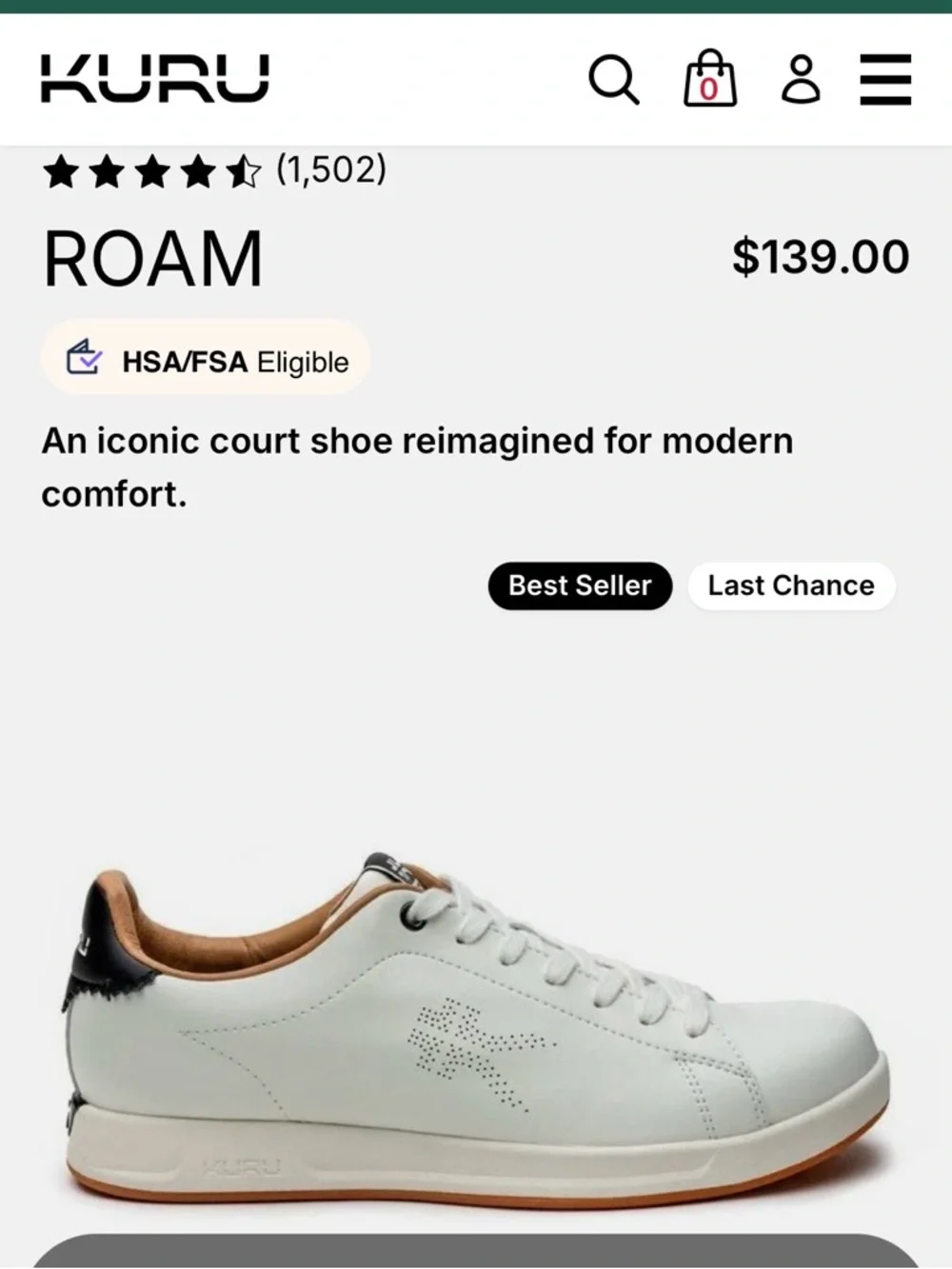
Task: Click the Last Chance tag
Action: 791,585
